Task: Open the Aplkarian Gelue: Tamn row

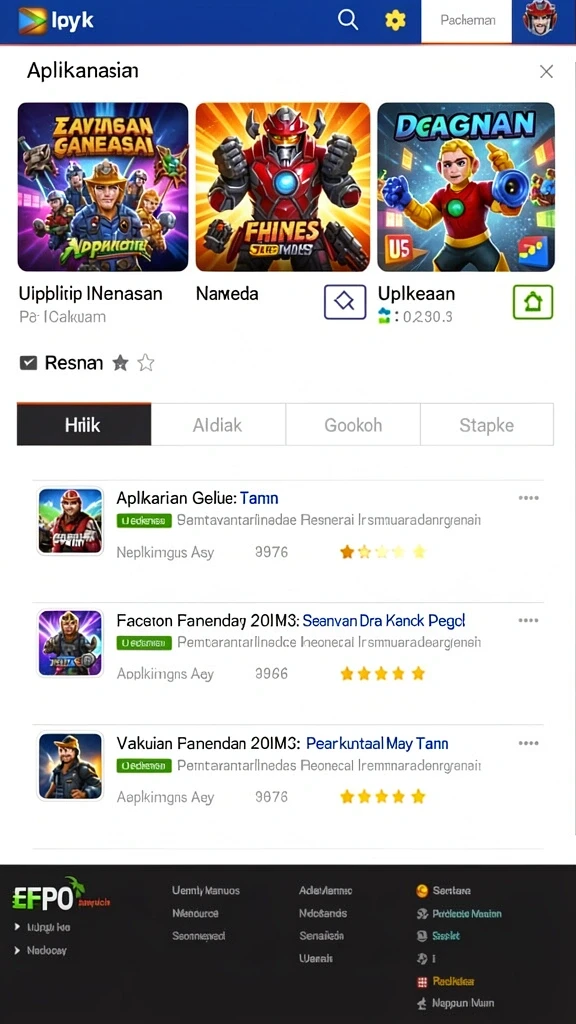Action: pos(288,522)
